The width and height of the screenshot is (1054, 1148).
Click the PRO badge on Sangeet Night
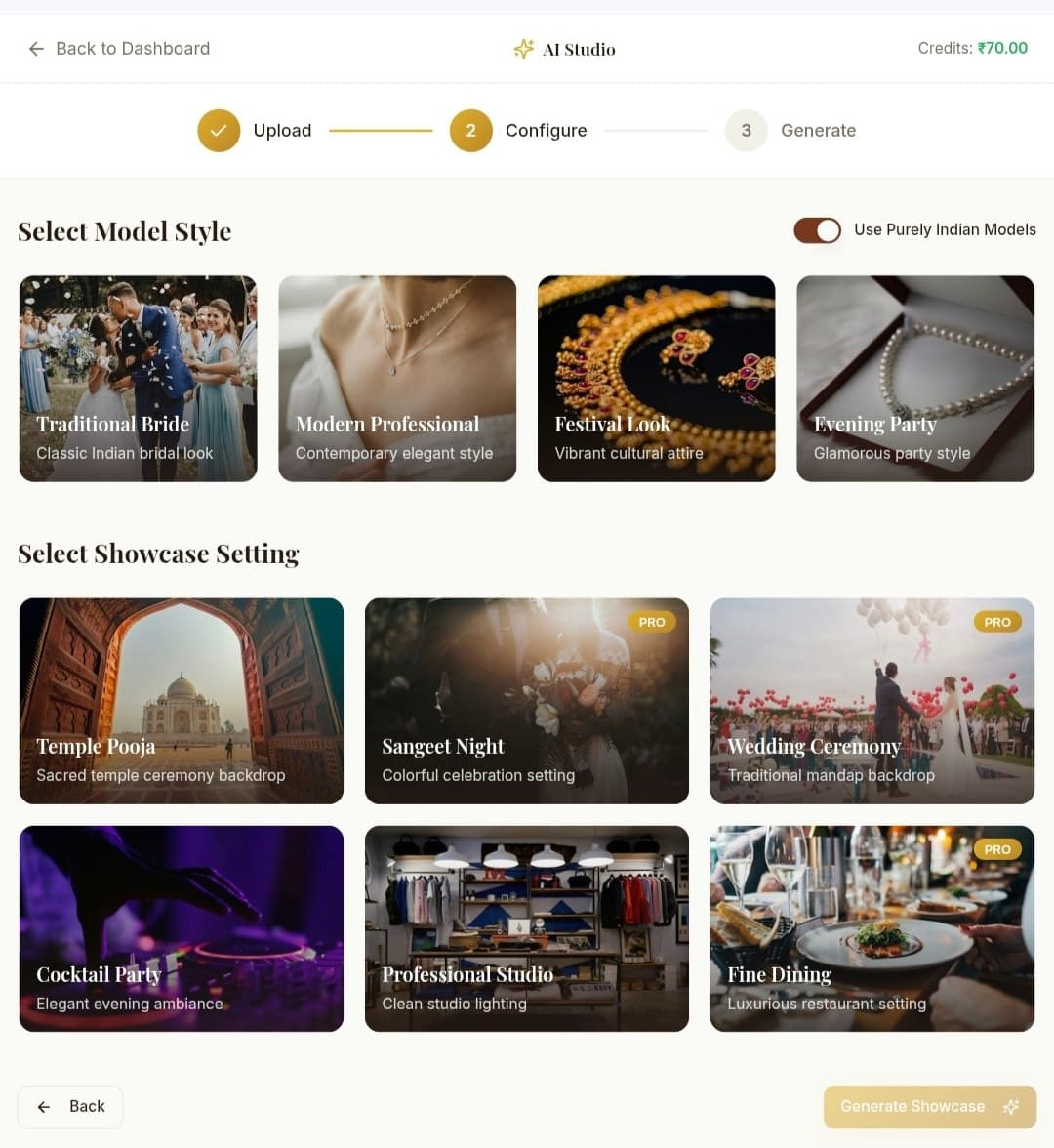click(652, 622)
